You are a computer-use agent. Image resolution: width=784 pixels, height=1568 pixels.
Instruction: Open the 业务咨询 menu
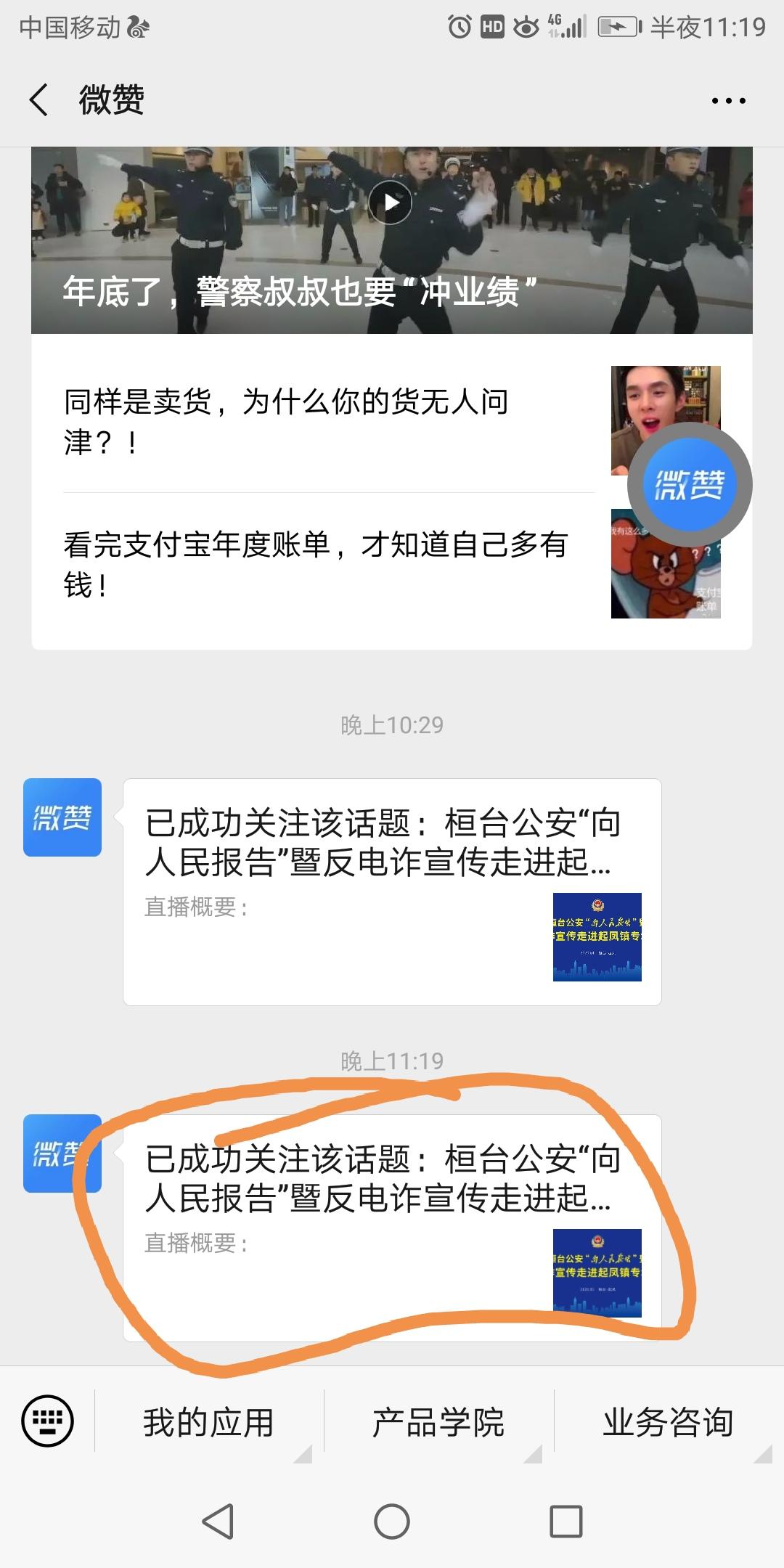point(668,1421)
